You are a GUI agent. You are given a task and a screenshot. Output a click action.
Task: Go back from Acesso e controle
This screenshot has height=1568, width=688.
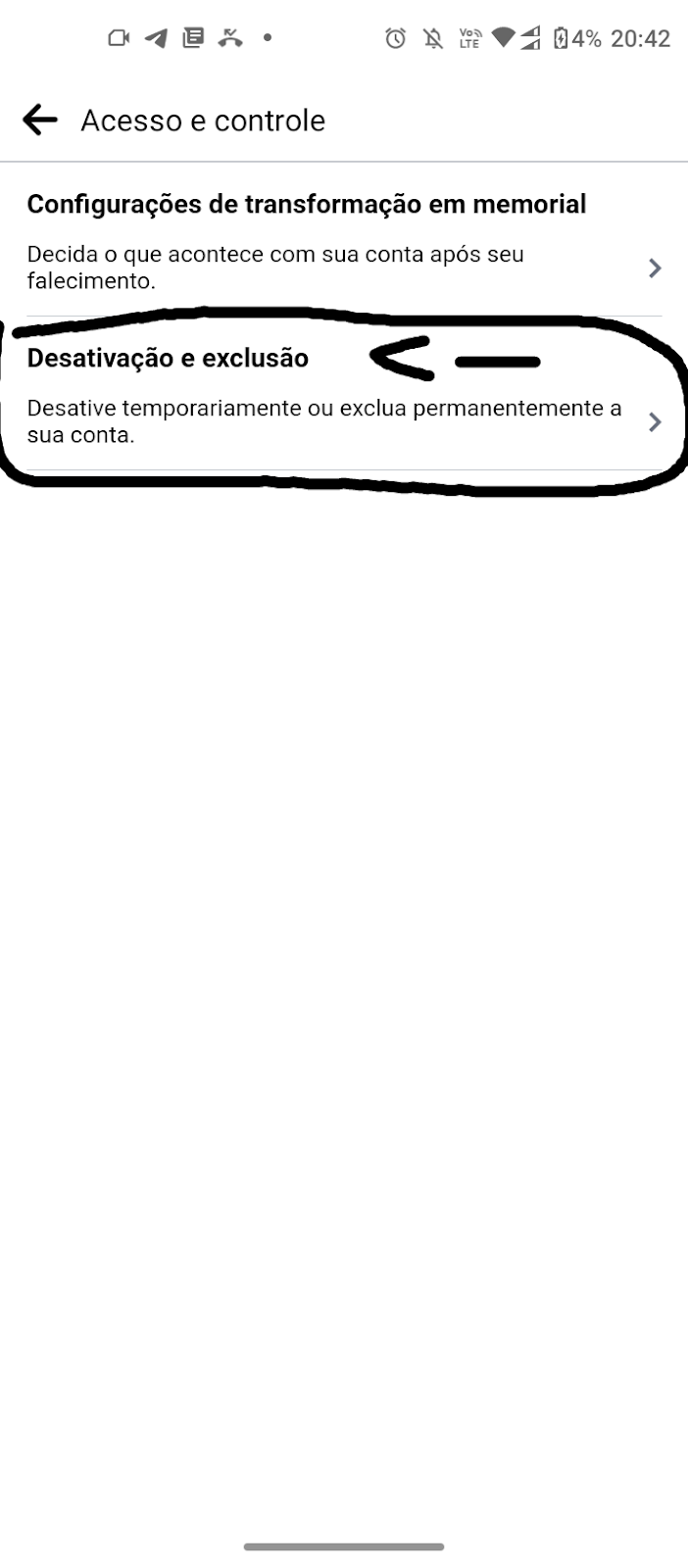(40, 121)
